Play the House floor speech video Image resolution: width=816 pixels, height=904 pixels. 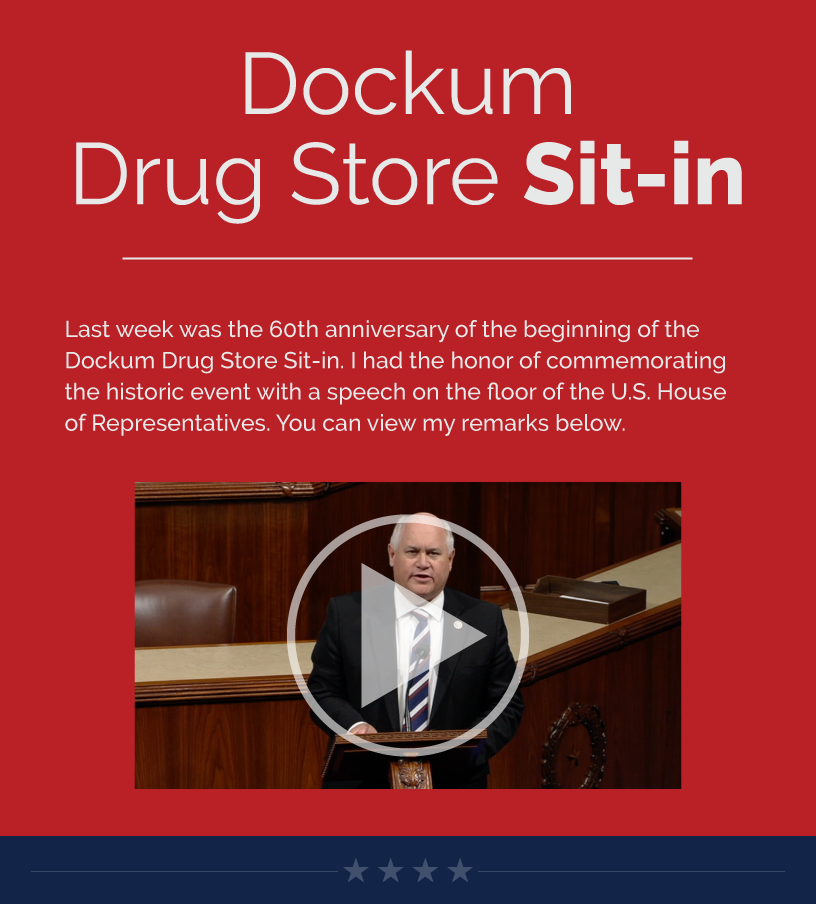pyautogui.click(x=408, y=635)
